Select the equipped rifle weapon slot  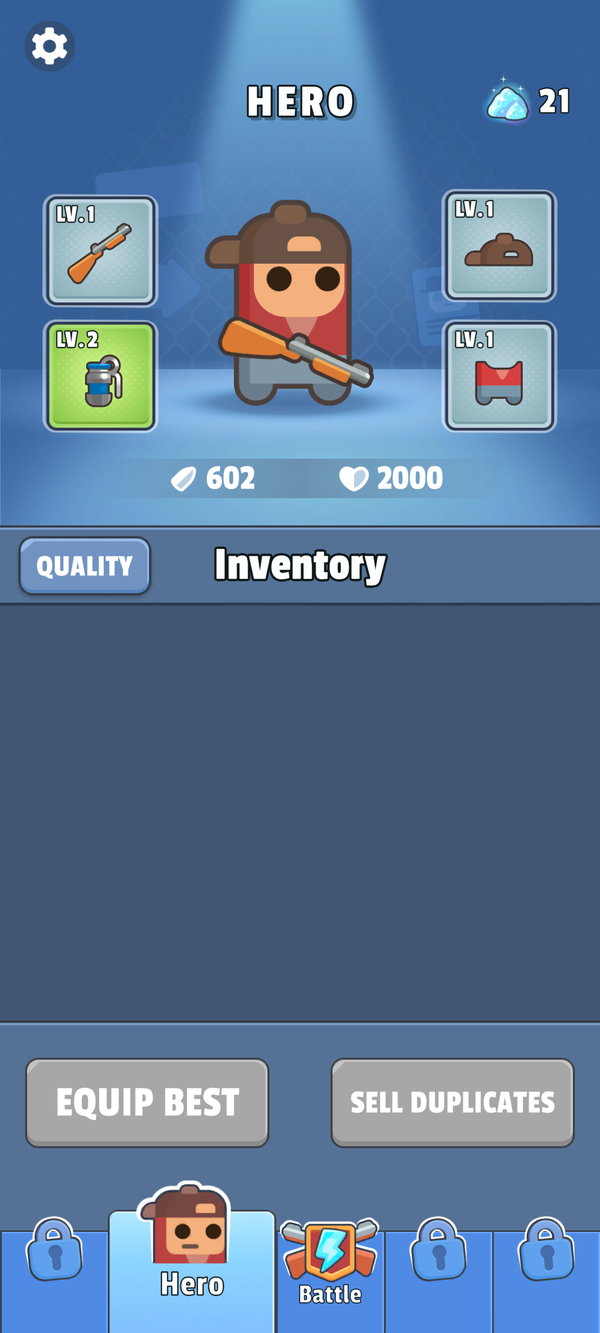point(100,251)
